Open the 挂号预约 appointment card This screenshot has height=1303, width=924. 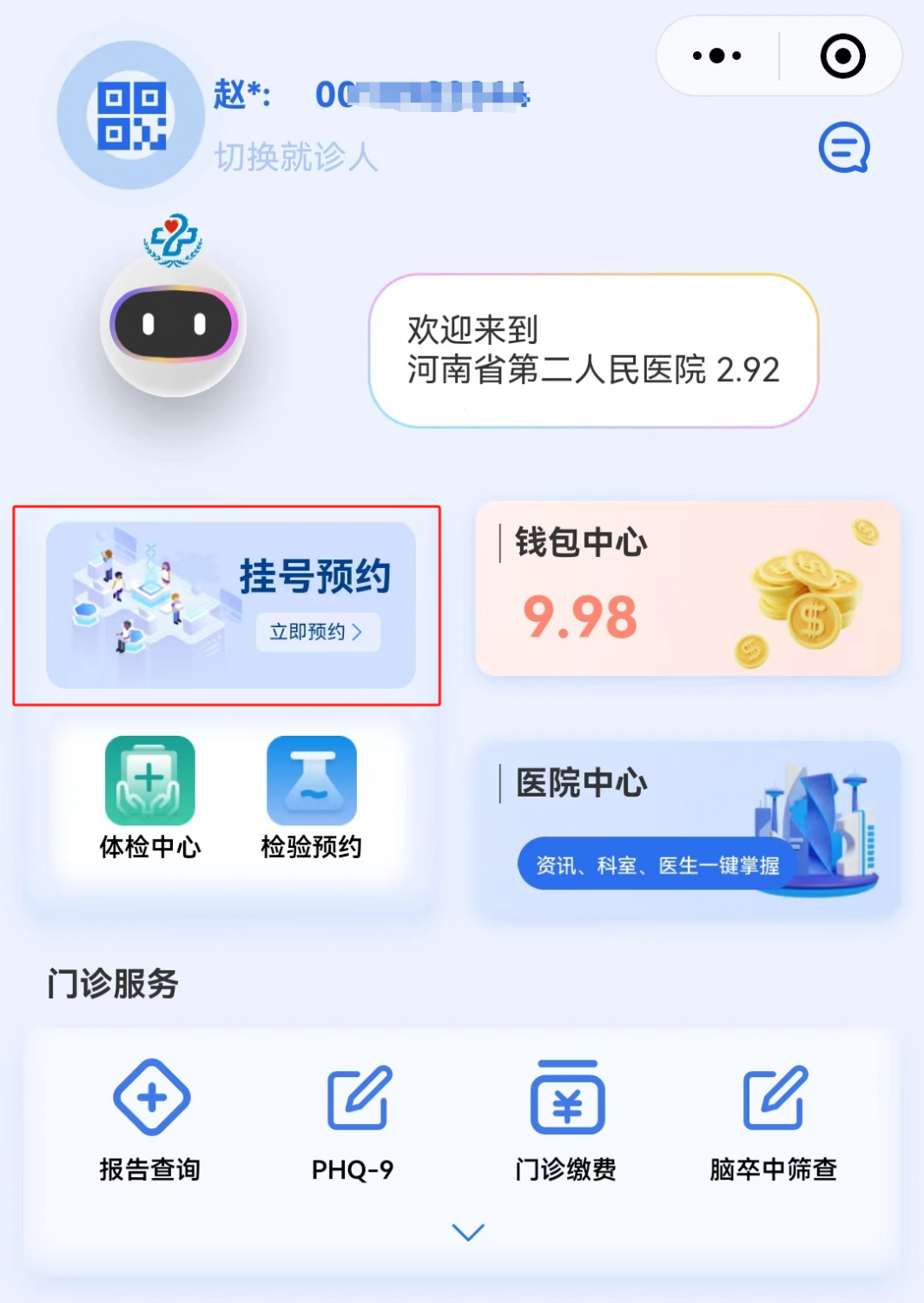pyautogui.click(x=231, y=605)
